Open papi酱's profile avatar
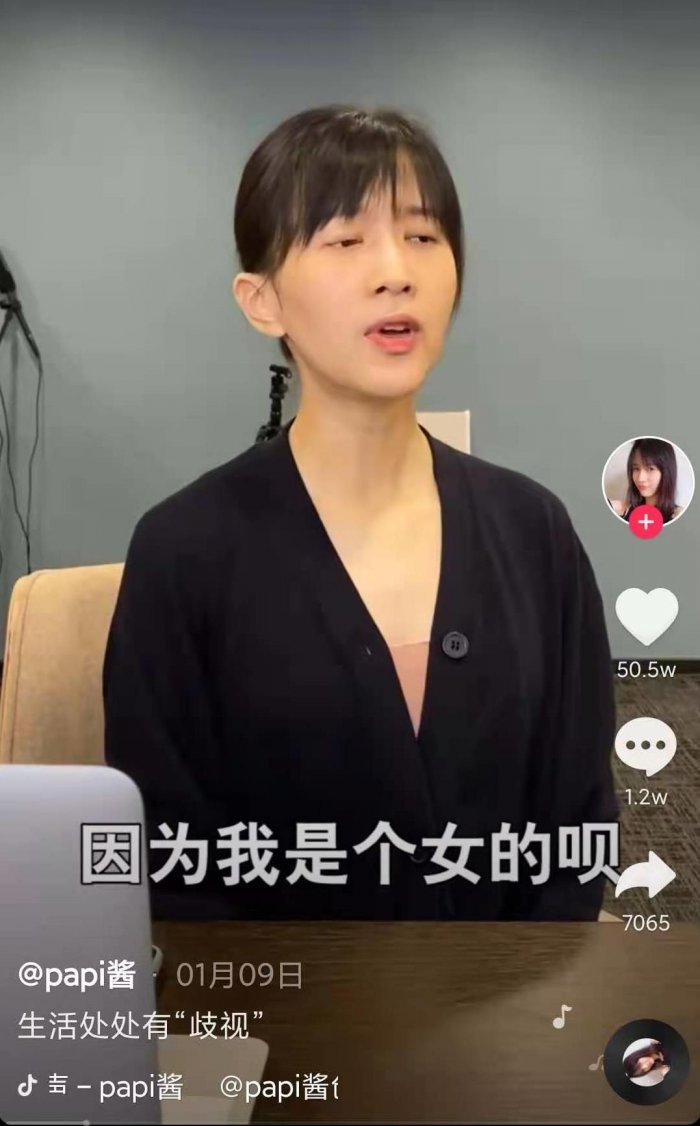The height and width of the screenshot is (1126, 700). [x=647, y=478]
